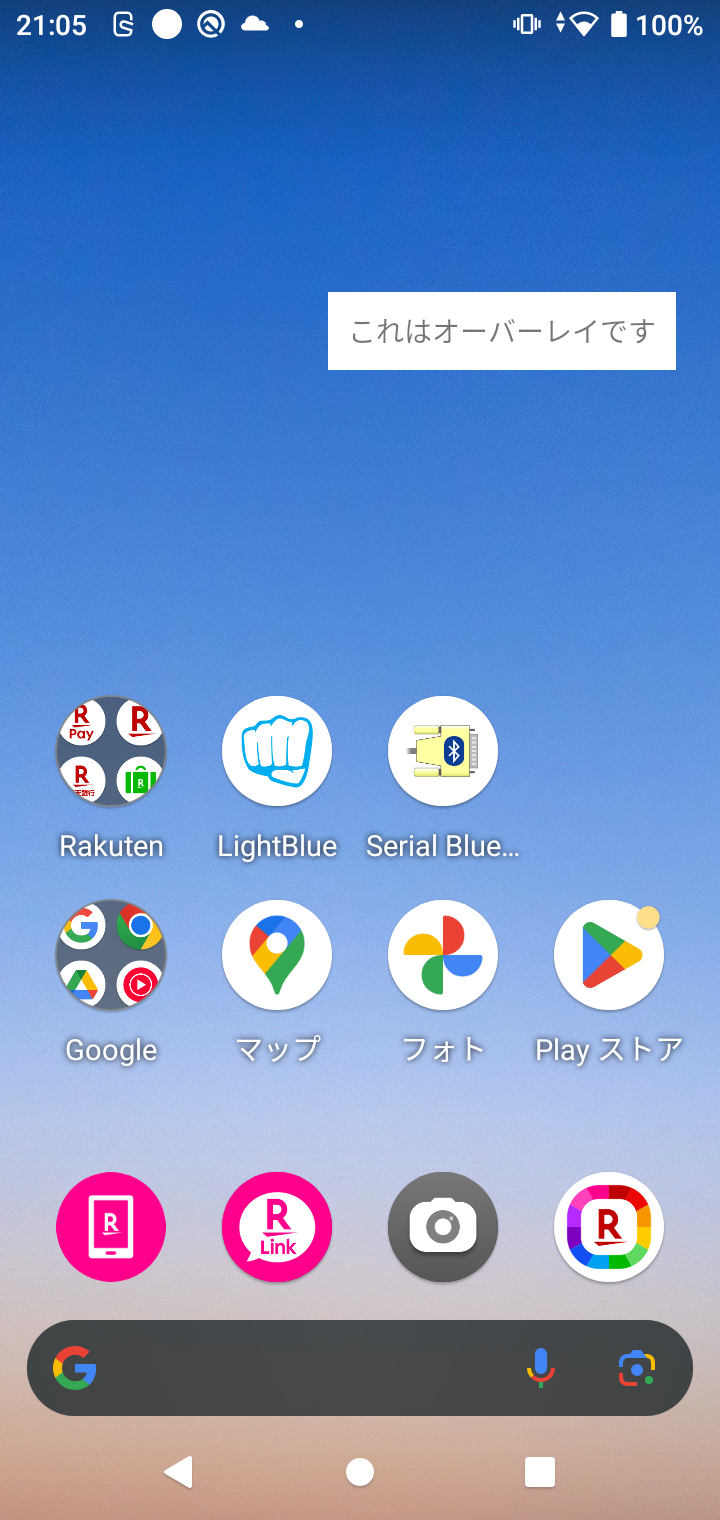Launch the LightBlue app

[277, 751]
